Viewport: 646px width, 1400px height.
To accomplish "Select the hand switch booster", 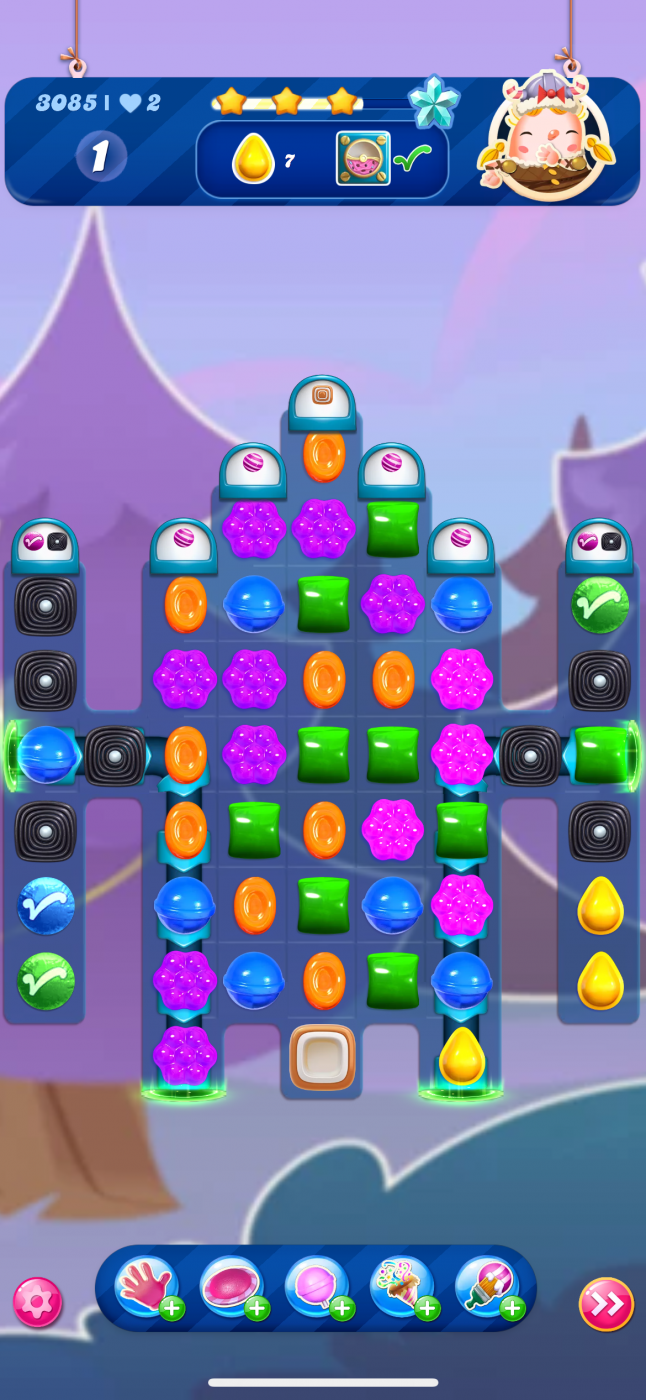I will point(146,1287).
